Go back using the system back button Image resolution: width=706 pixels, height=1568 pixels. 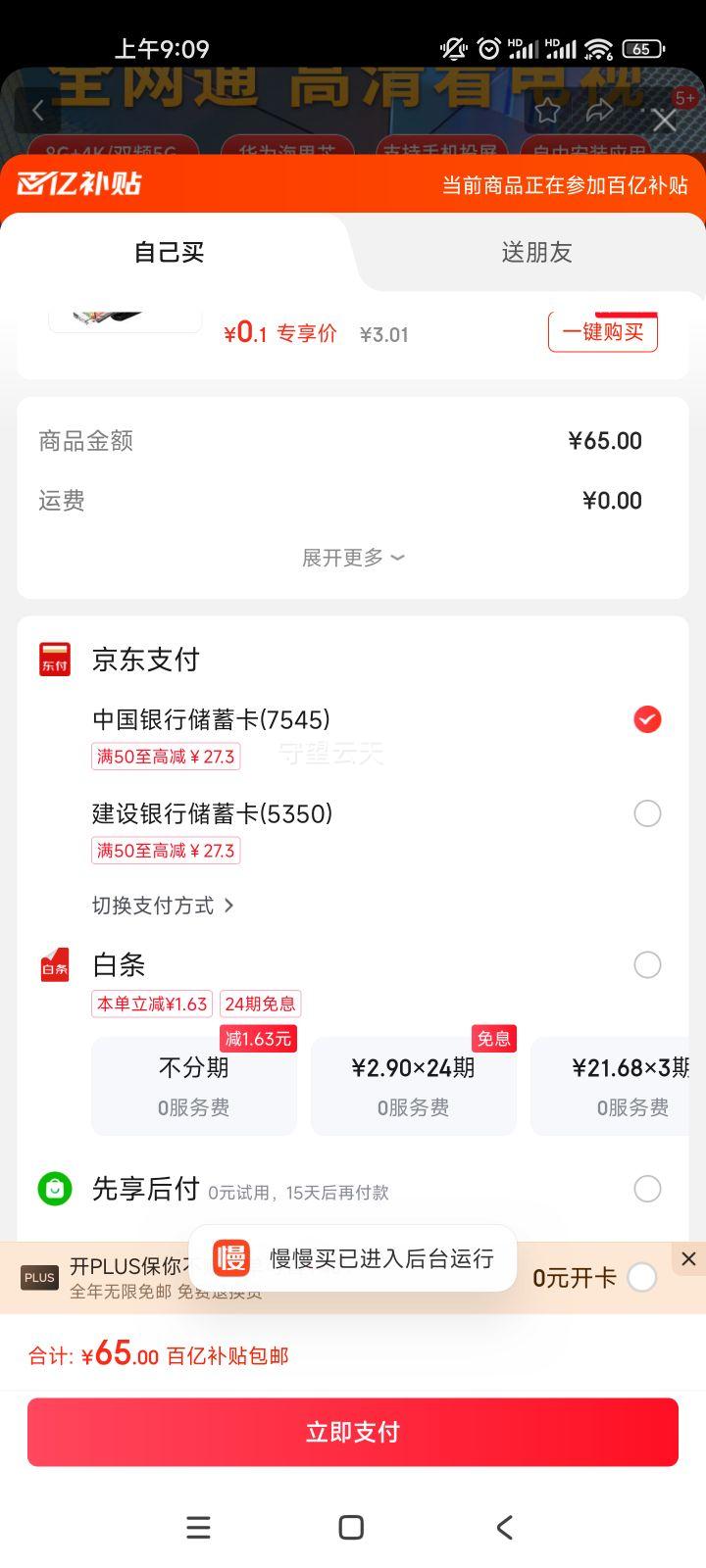(x=505, y=1527)
